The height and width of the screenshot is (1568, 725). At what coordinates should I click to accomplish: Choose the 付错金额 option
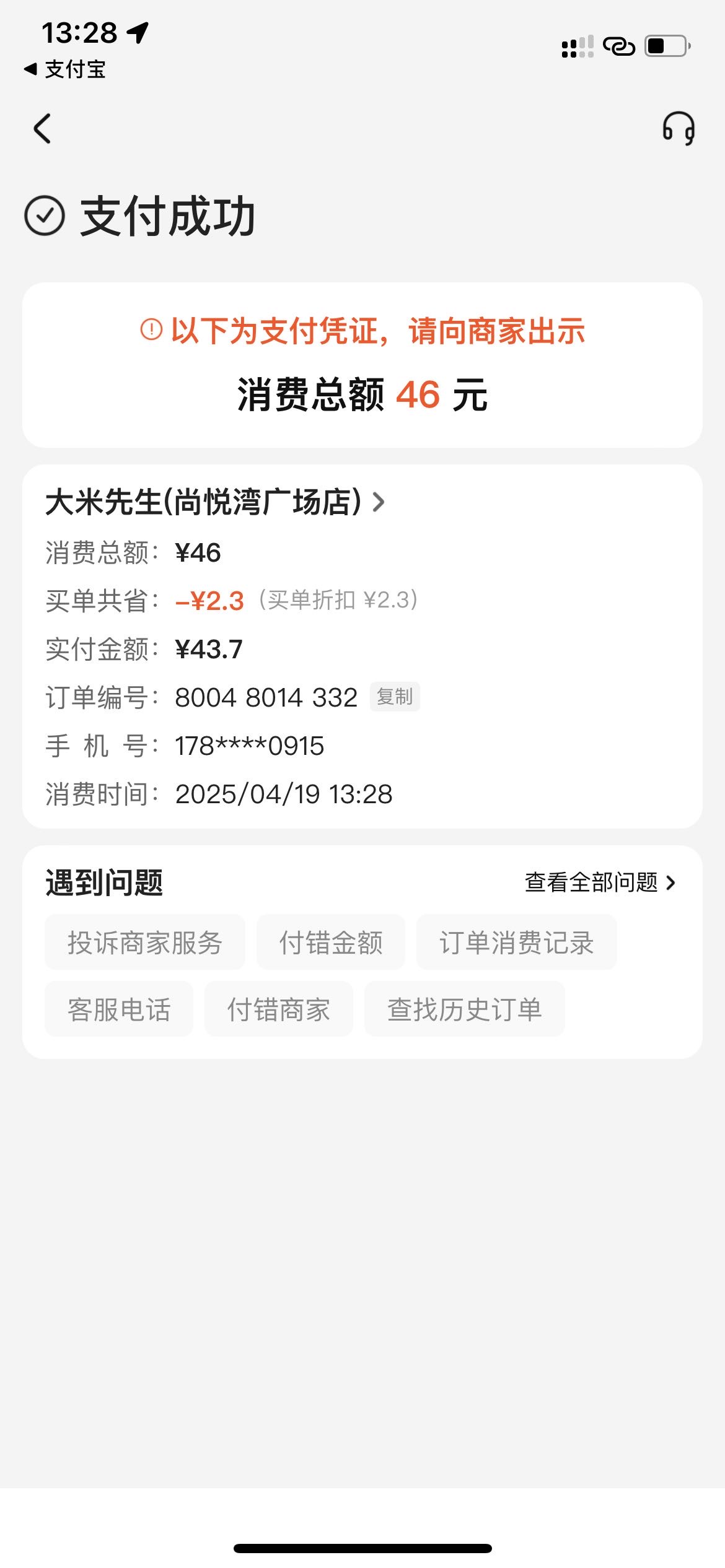point(331,942)
